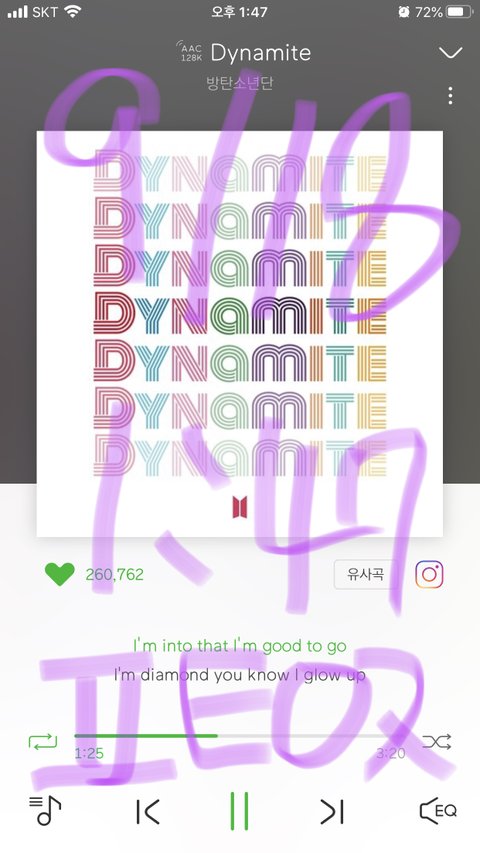Skip to the next track
This screenshot has width=480, height=853.
(332, 812)
